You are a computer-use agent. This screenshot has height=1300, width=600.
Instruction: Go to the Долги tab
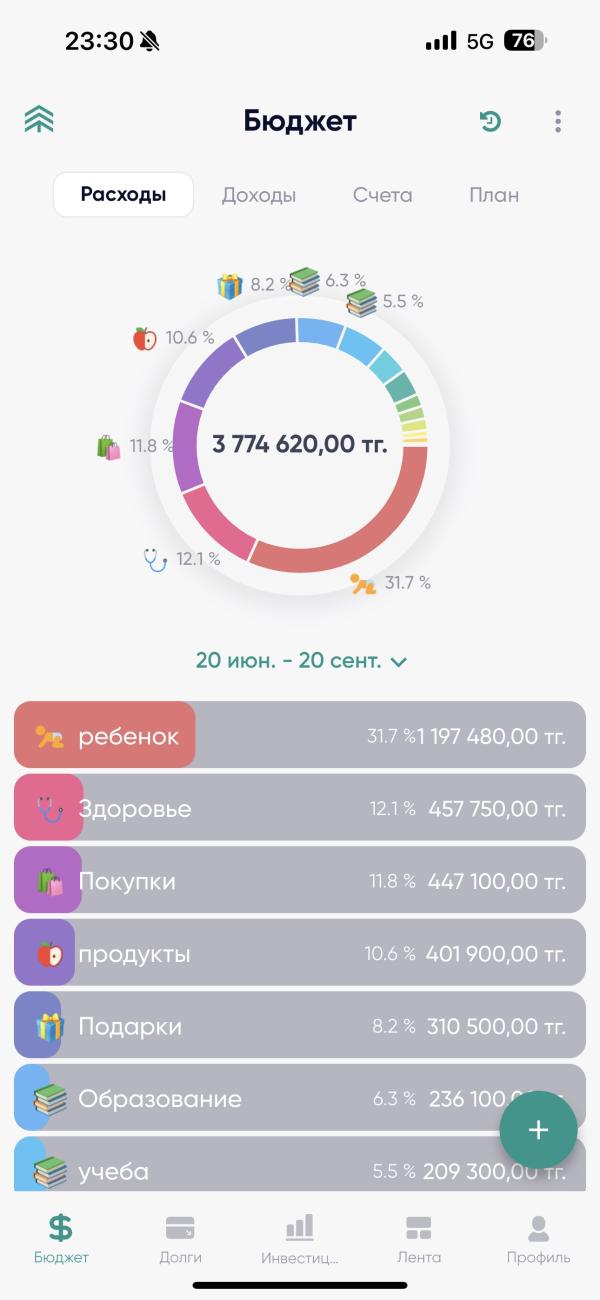click(180, 1240)
